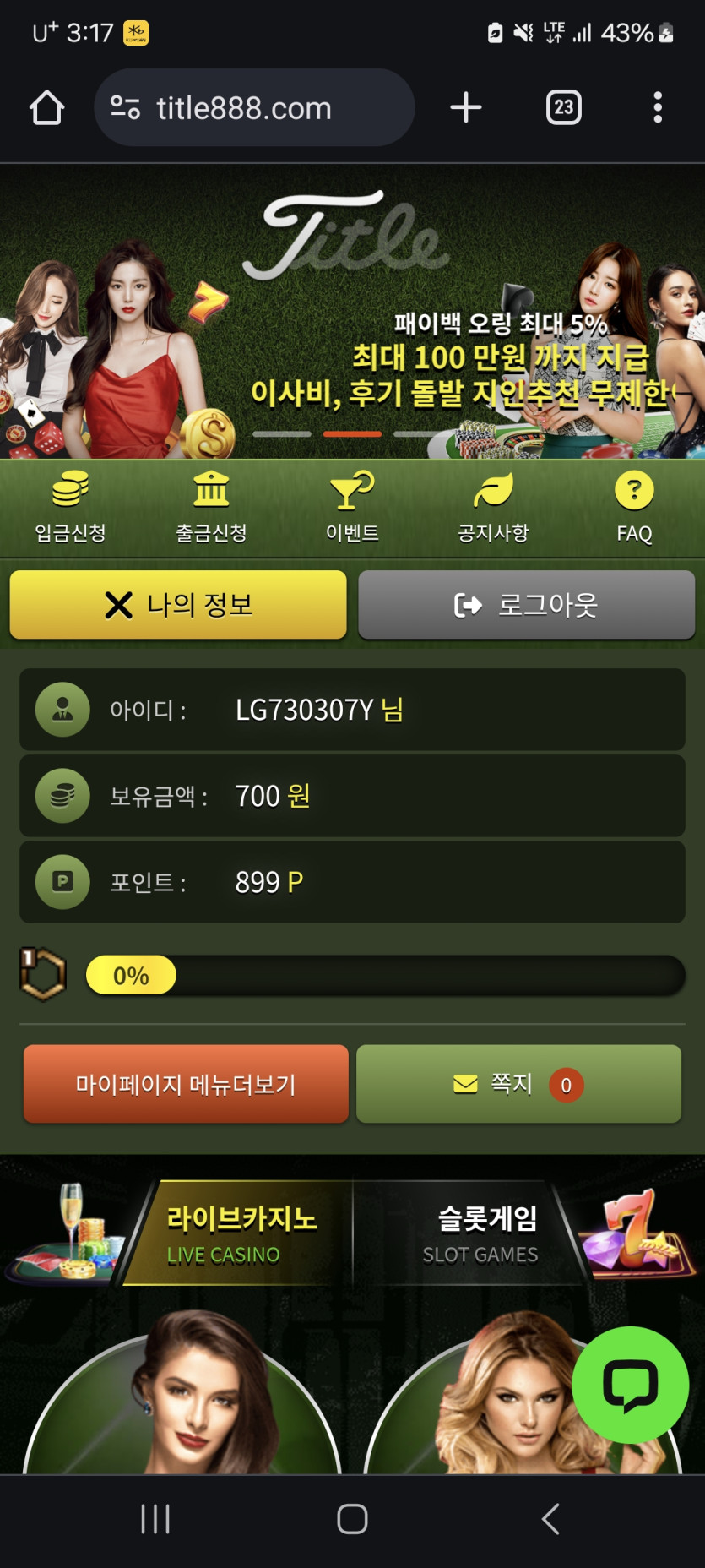The height and width of the screenshot is (1568, 705).
Task: Tap the 로그아웃 logout button
Action: 526,605
